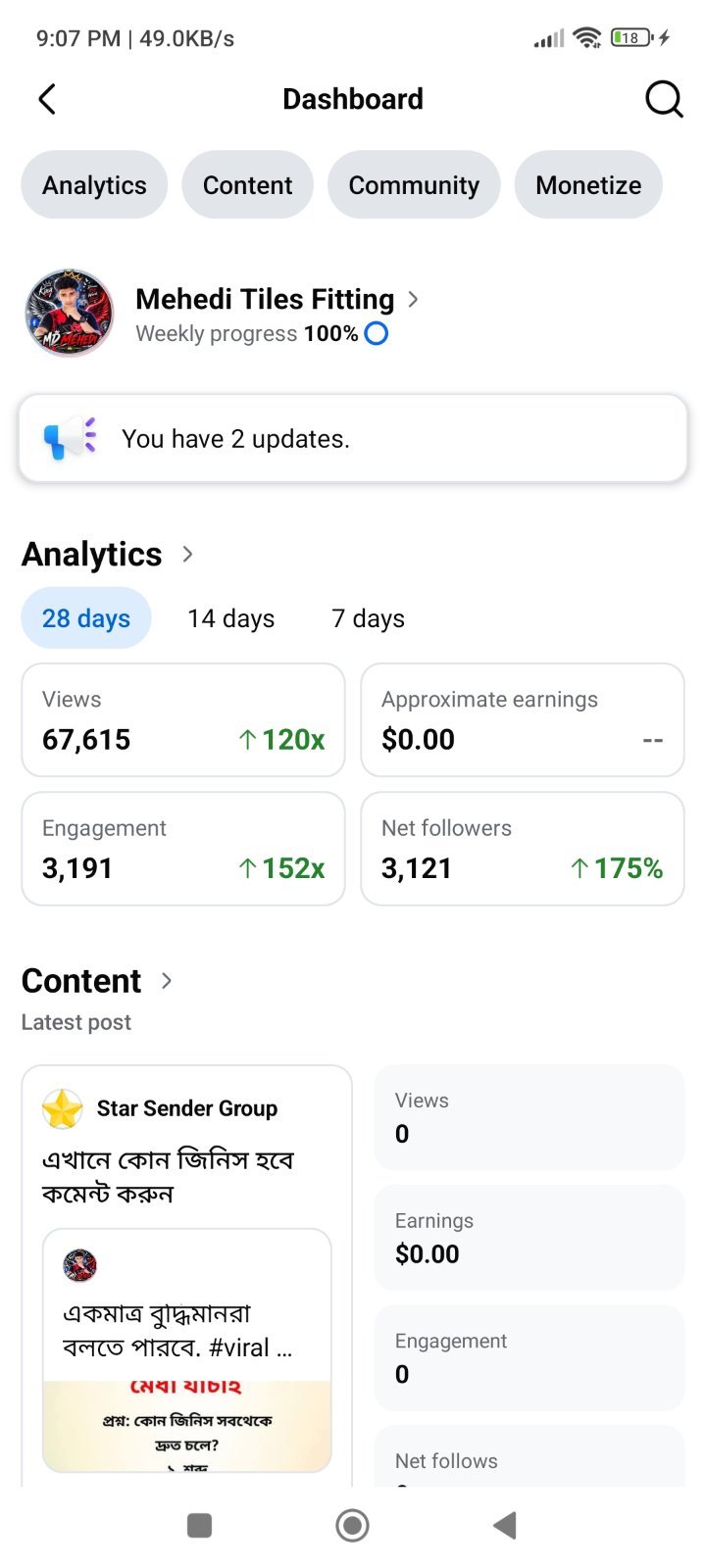Open search from the Dashboard header

[x=664, y=99]
